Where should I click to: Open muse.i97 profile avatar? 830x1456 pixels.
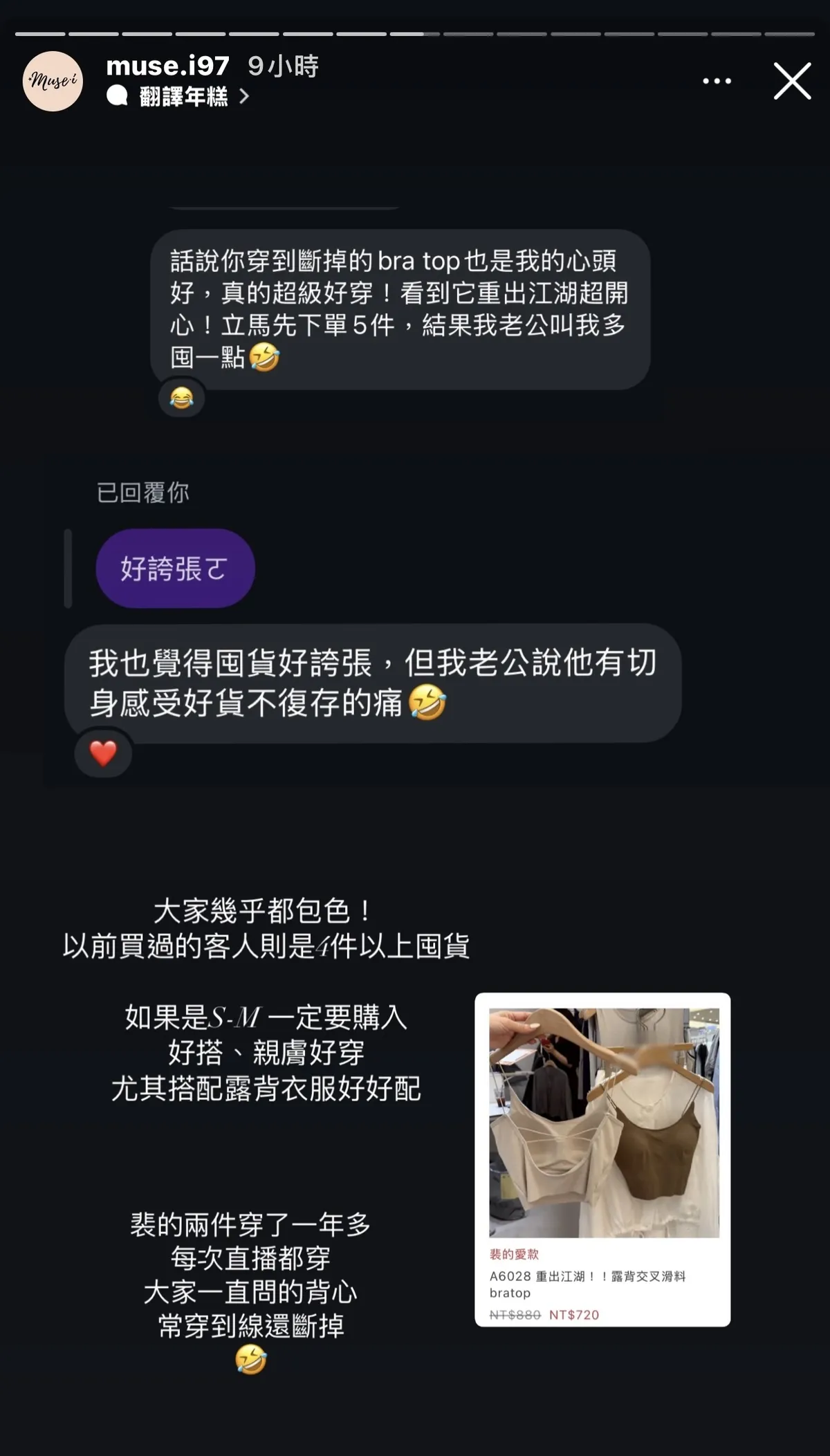coord(53,81)
